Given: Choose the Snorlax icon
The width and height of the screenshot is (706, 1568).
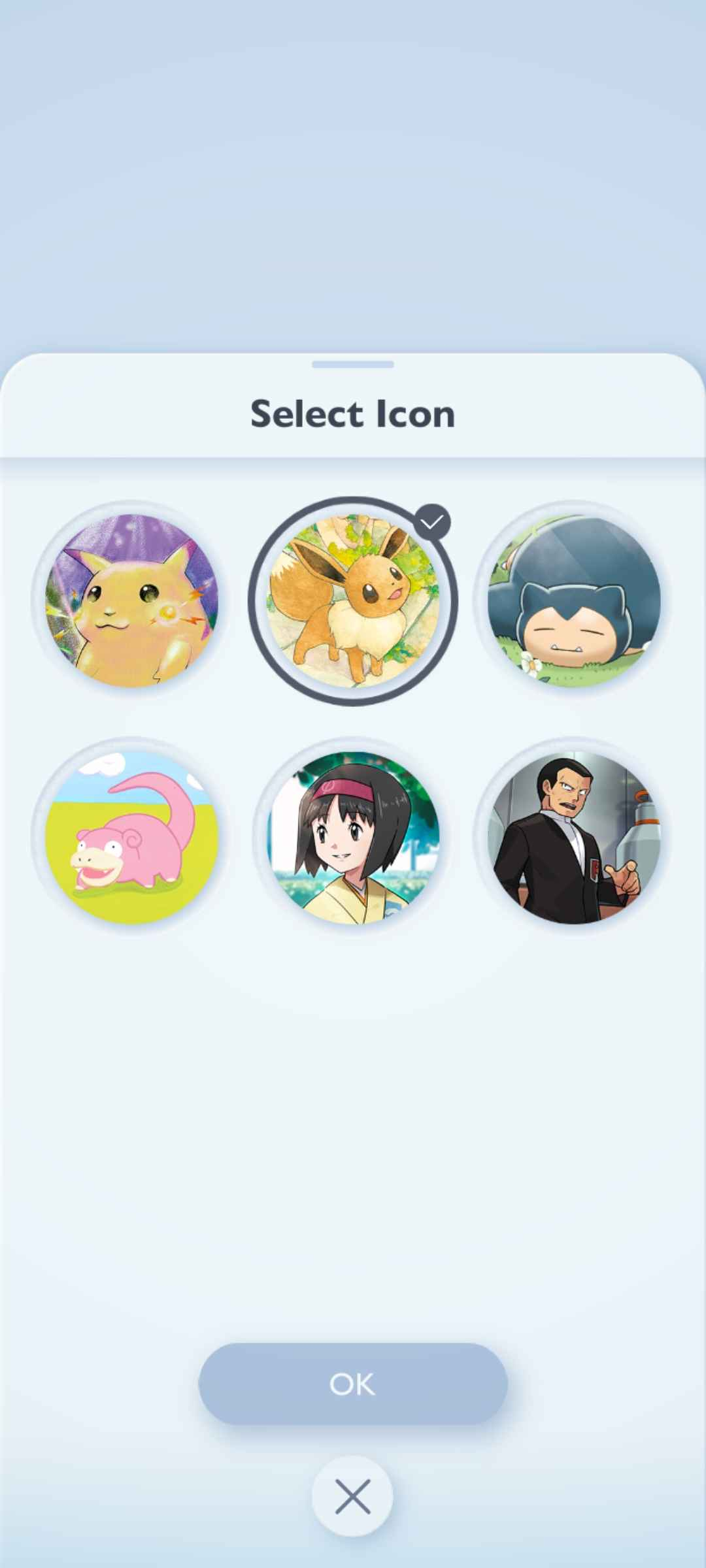Looking at the screenshot, I should [x=574, y=601].
